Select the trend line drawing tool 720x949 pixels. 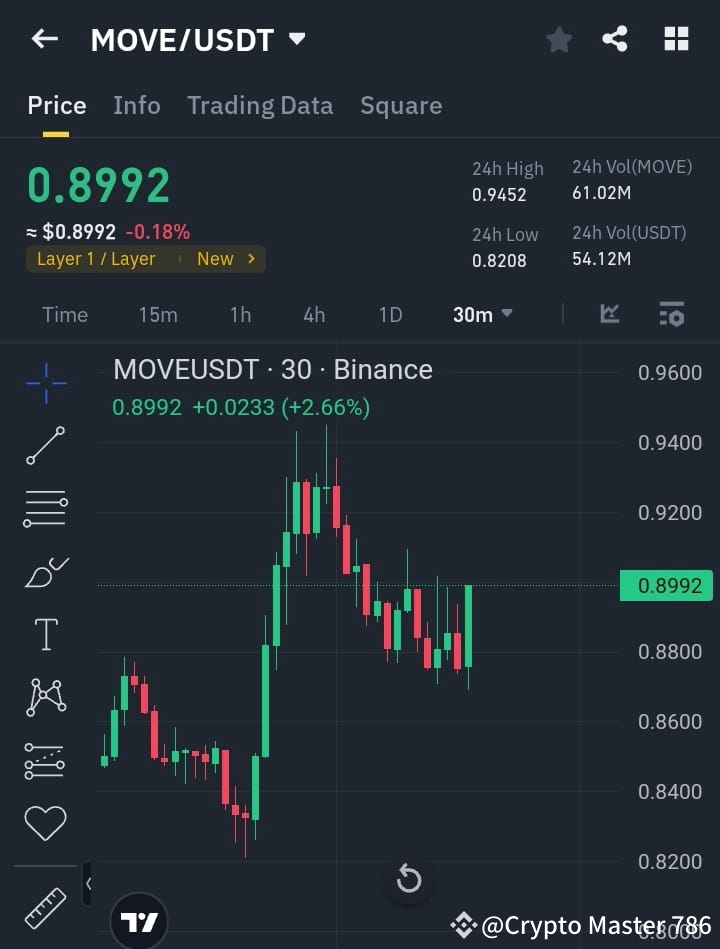[44, 446]
